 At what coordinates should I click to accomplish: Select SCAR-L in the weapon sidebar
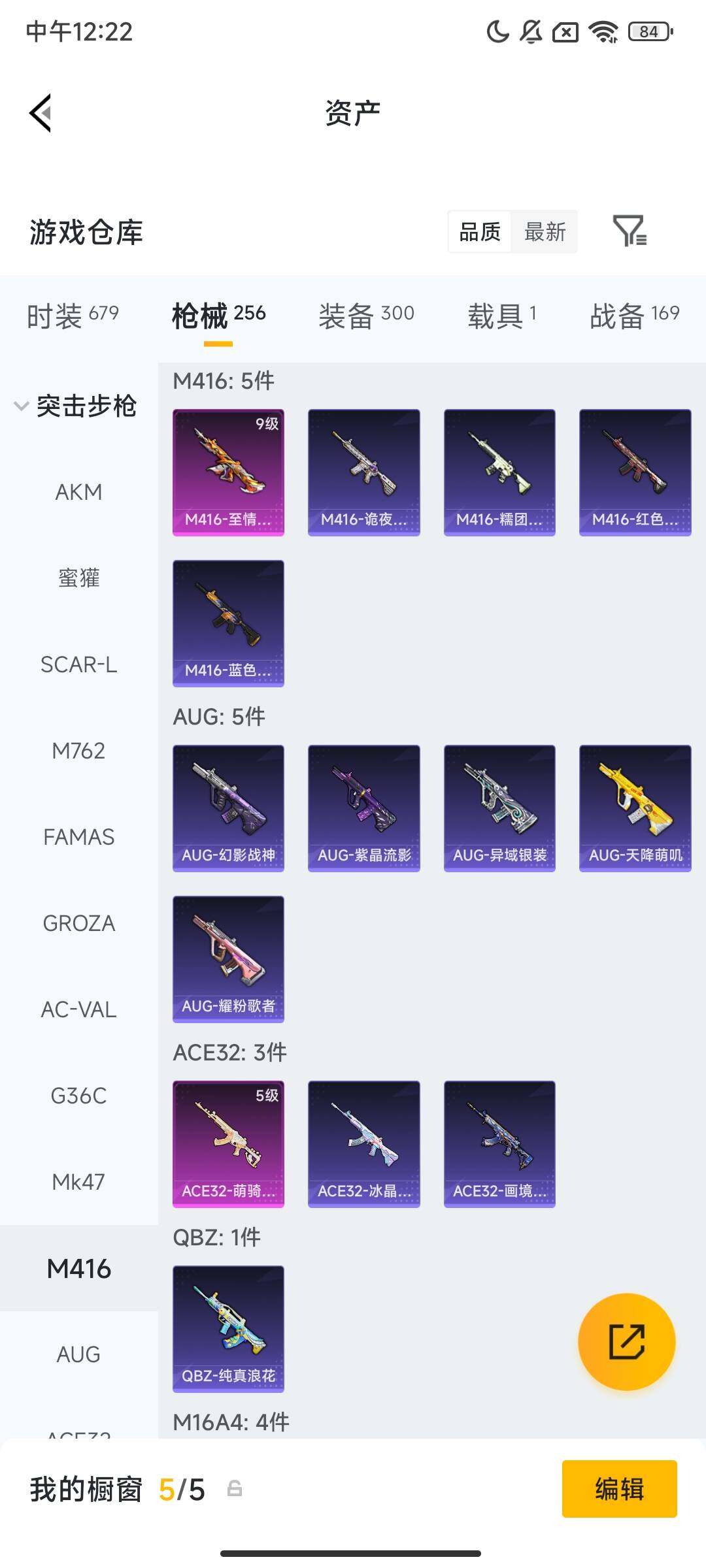click(78, 664)
